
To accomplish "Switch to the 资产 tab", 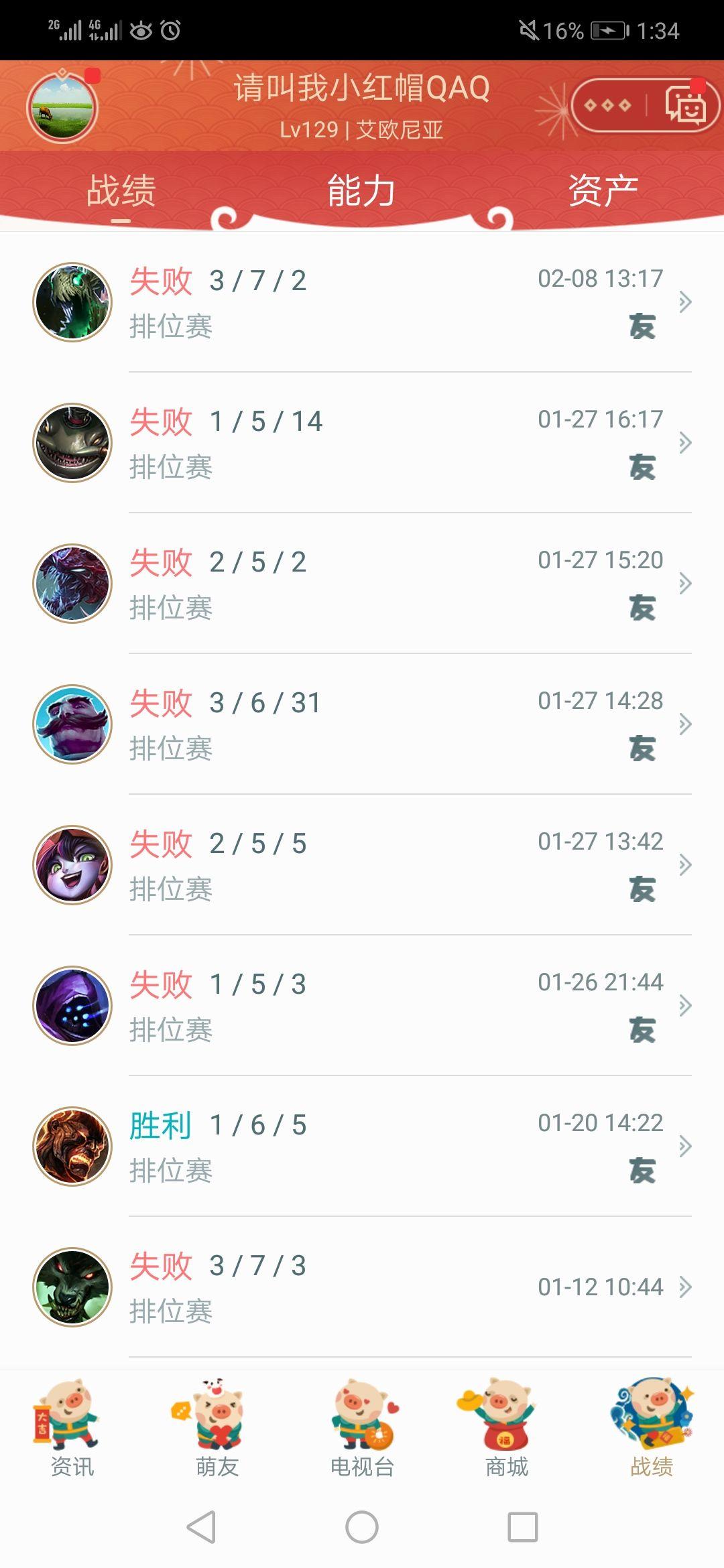I will (603, 191).
